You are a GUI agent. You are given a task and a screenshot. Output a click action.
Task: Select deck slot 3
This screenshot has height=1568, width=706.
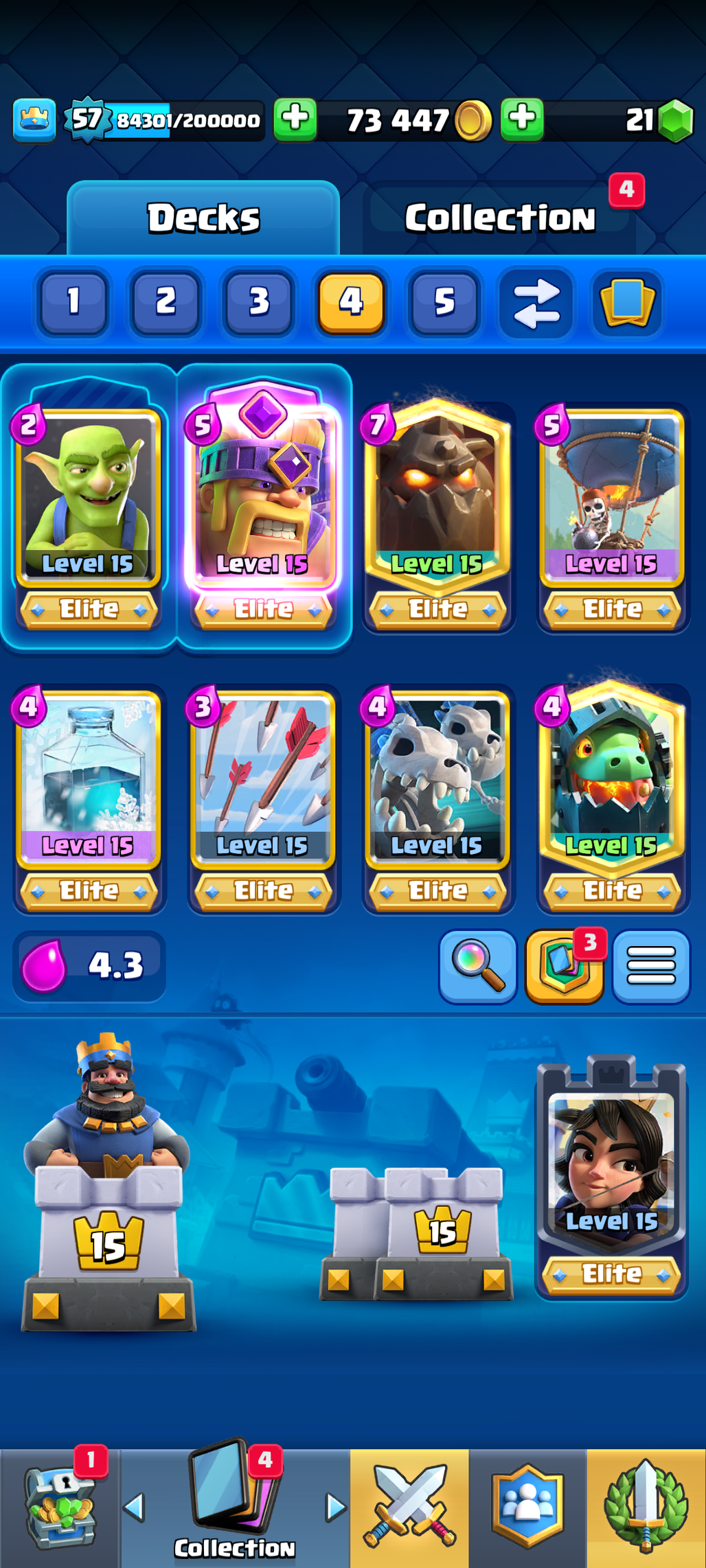[258, 301]
